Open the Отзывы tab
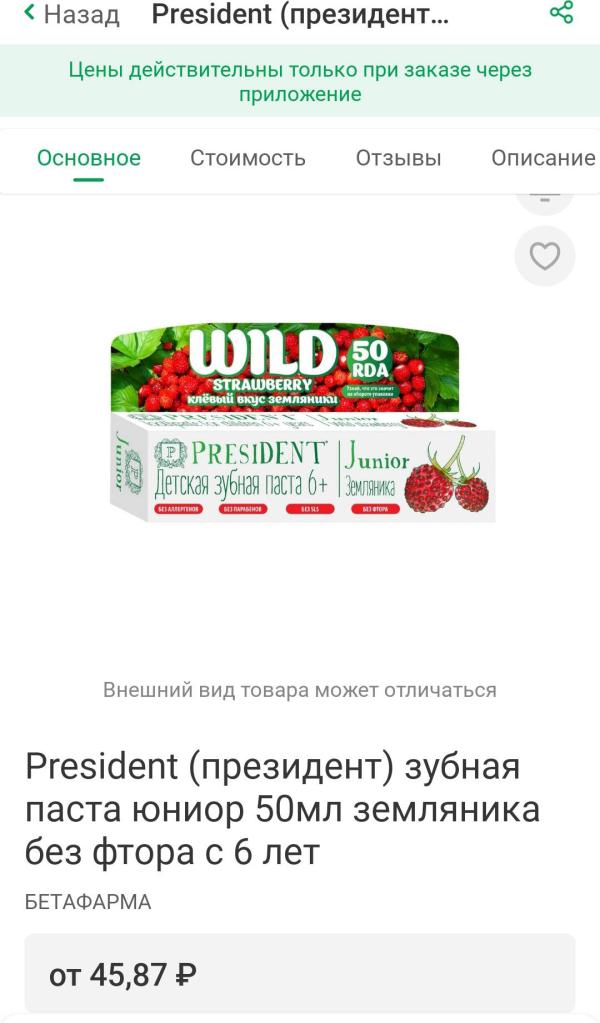The image size is (600, 1023). [x=398, y=158]
